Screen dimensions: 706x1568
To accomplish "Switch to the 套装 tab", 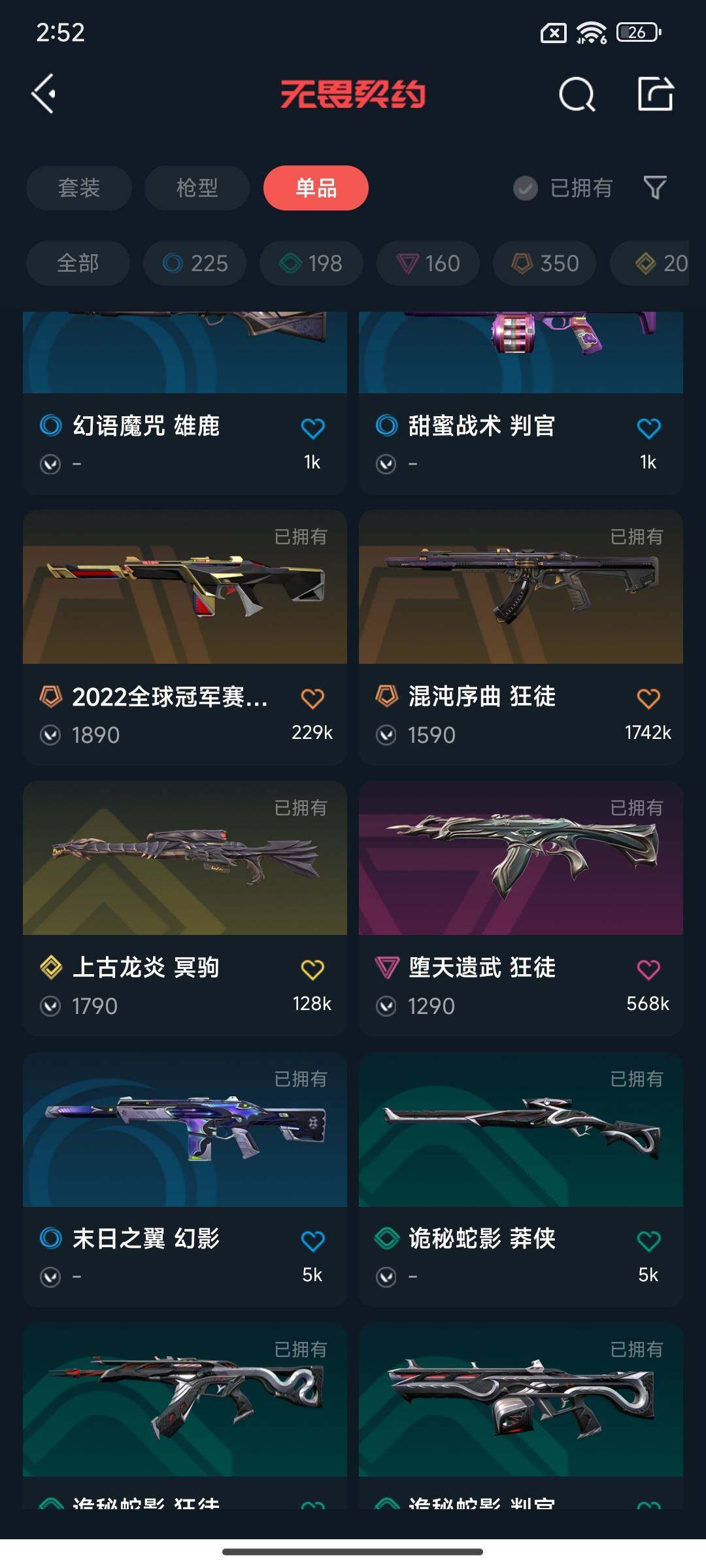I will pyautogui.click(x=79, y=188).
